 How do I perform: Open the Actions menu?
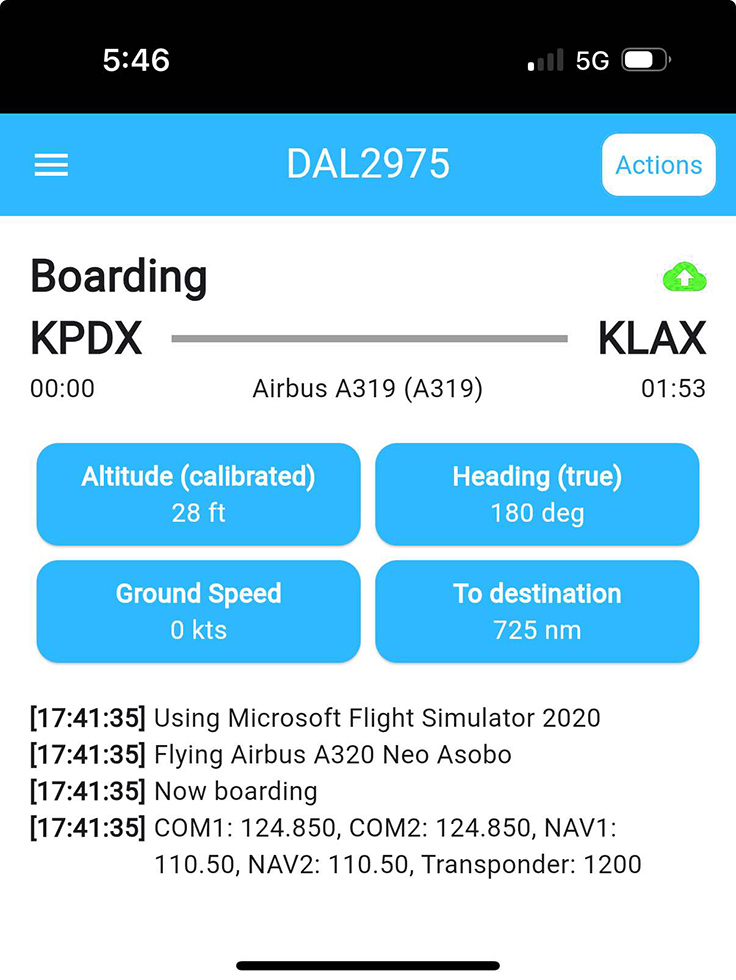pos(658,165)
